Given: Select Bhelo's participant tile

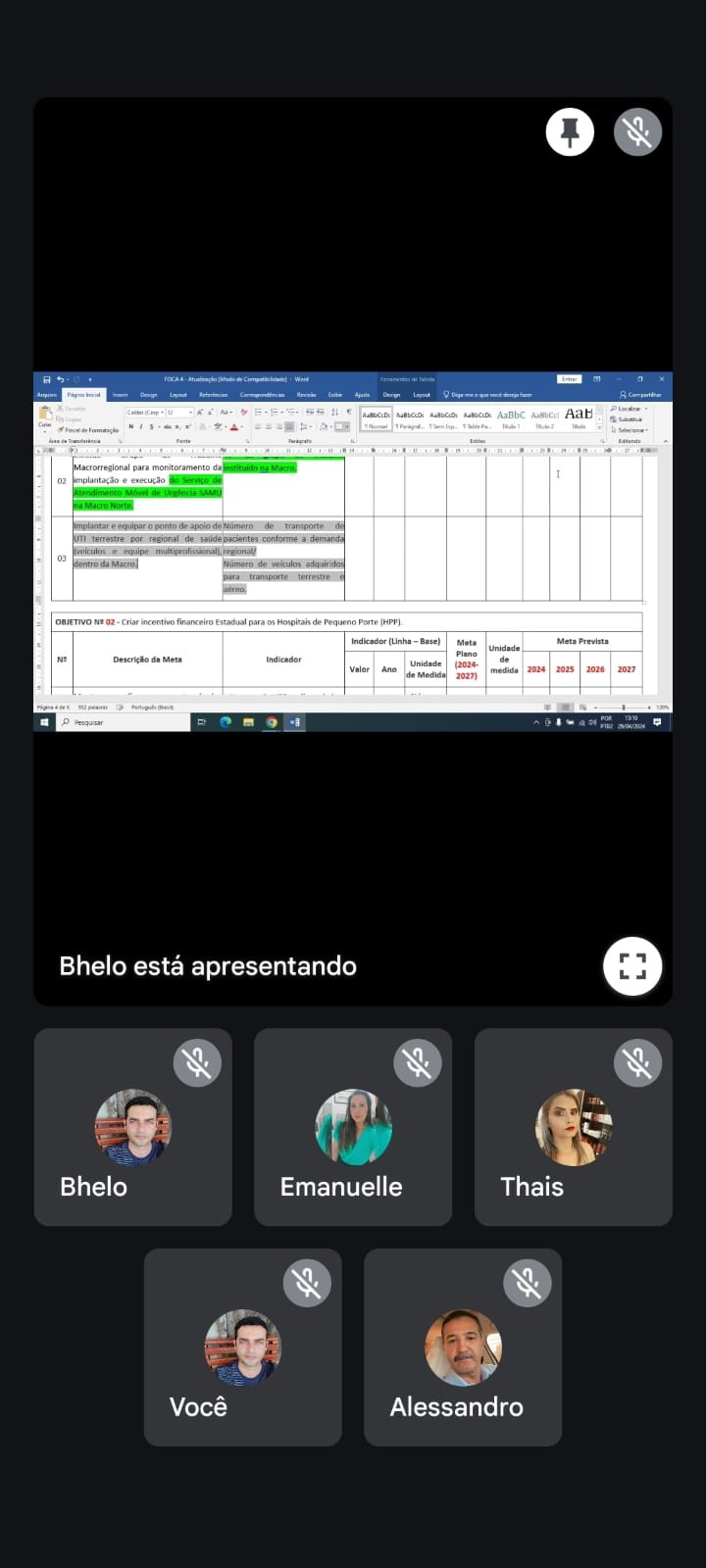Looking at the screenshot, I should (133, 1127).
